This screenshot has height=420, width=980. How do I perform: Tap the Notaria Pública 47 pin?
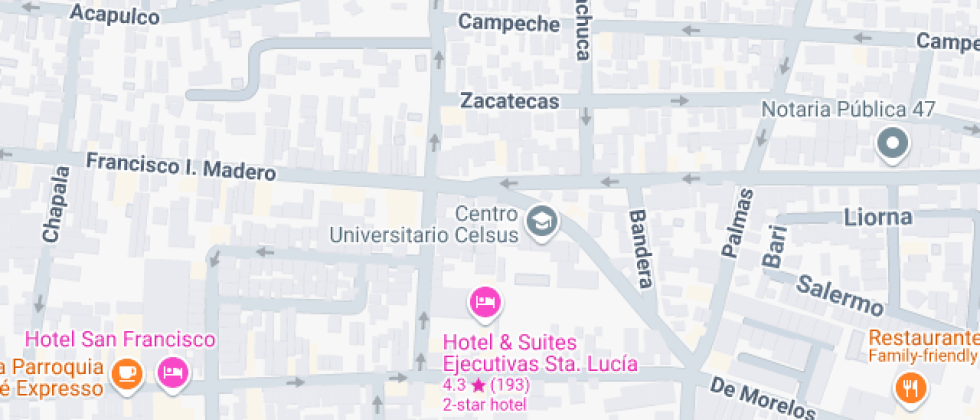click(891, 145)
